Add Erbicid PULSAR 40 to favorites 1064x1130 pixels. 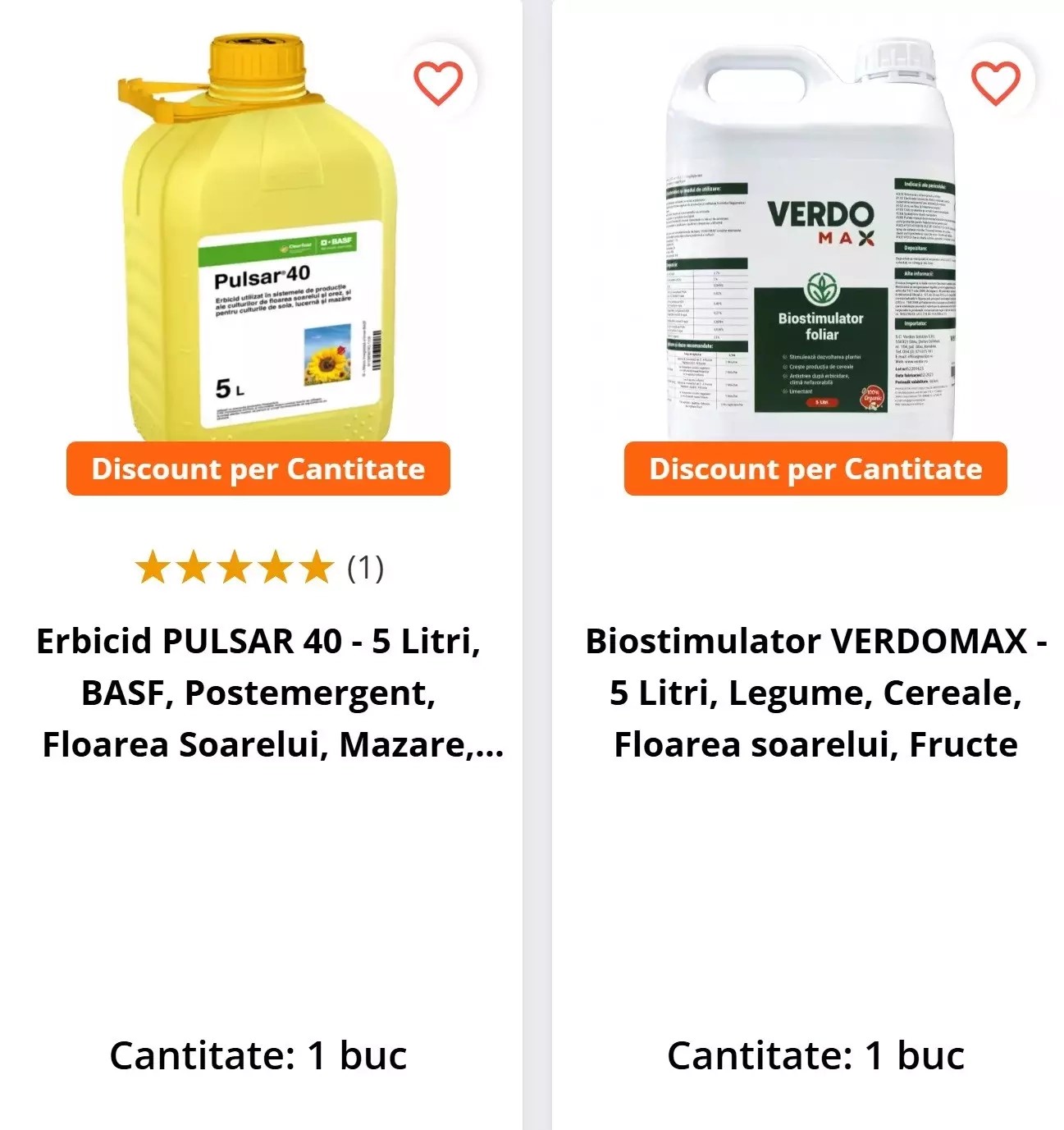437,83
